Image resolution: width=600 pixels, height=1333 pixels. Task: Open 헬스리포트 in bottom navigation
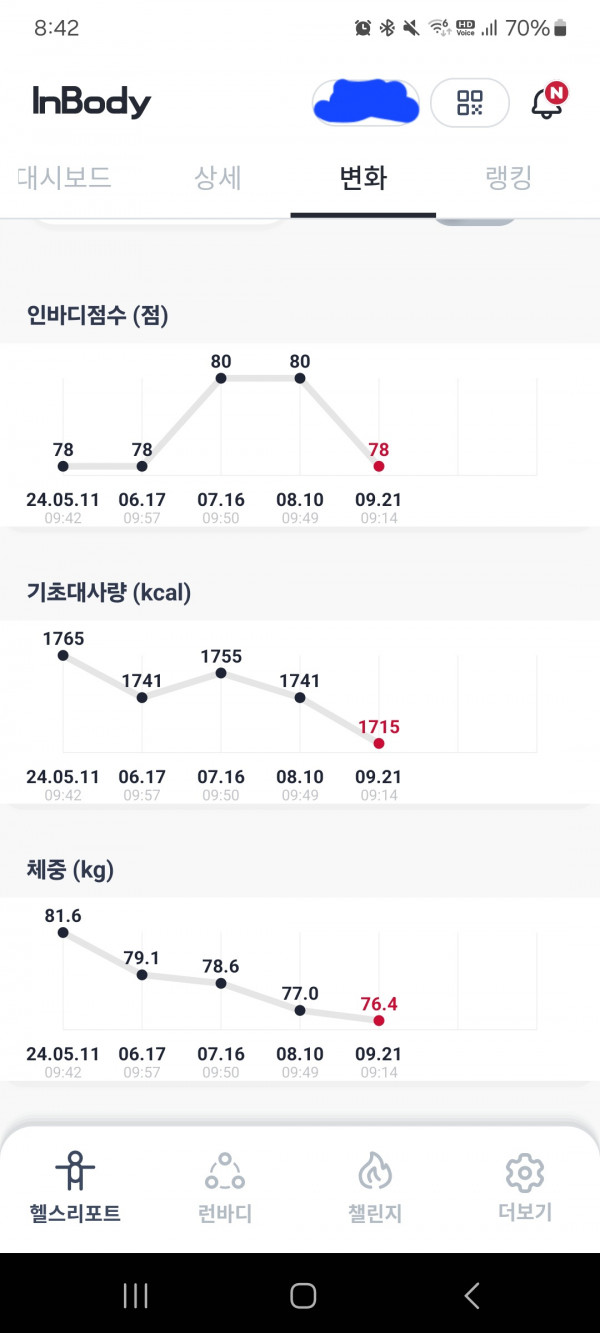click(75, 1188)
